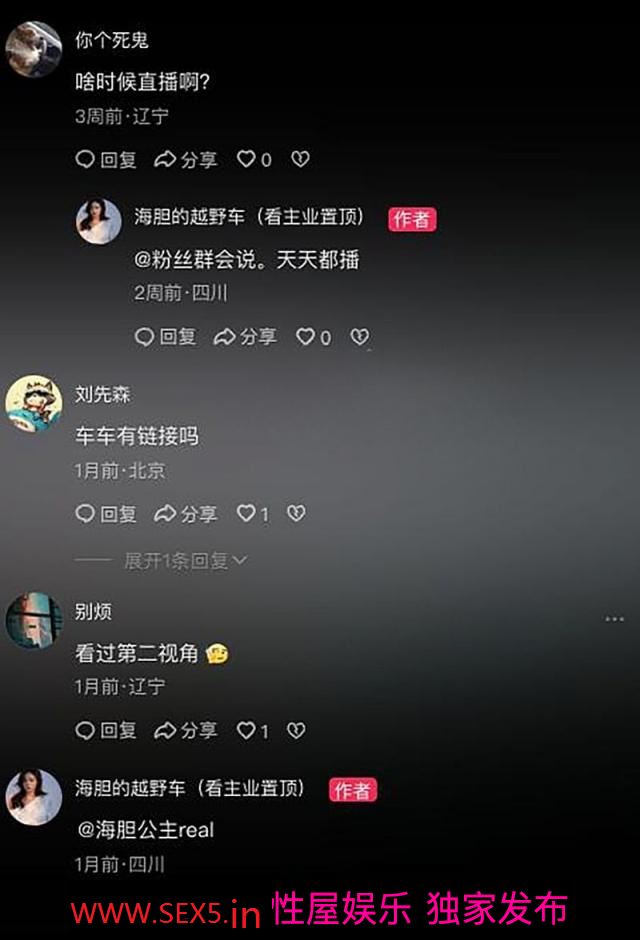Dislike 你个死鬼's comment
The height and width of the screenshot is (940, 640).
tap(300, 159)
